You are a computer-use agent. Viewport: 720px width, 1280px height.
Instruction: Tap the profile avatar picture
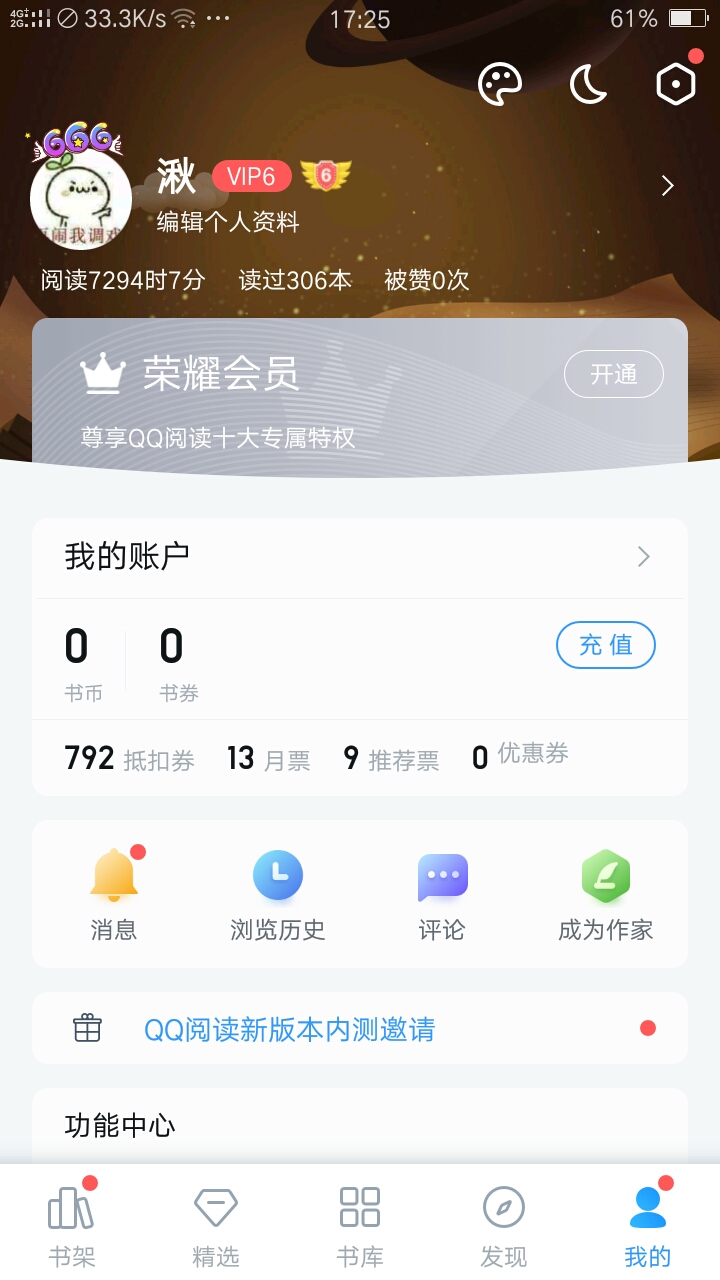81,197
